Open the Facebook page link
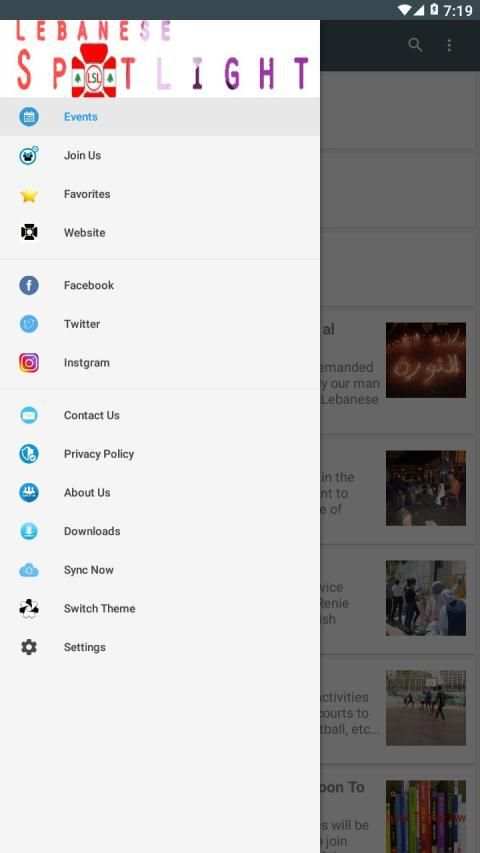This screenshot has height=853, width=480. (x=160, y=286)
